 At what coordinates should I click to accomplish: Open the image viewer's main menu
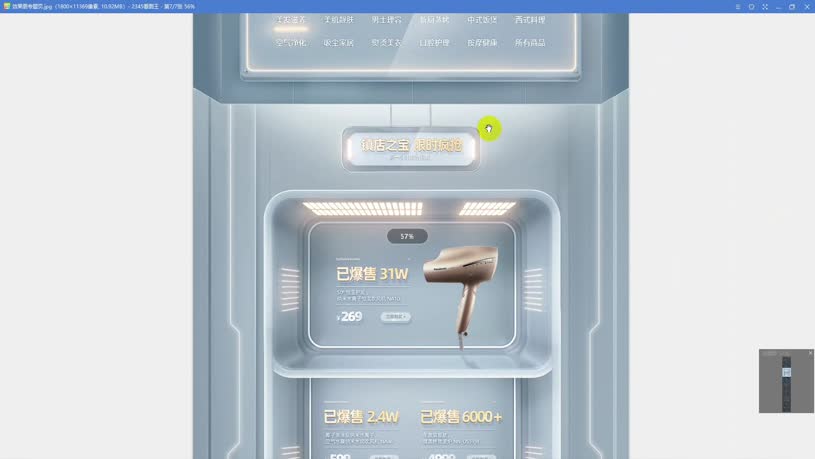pyautogui.click(x=738, y=6)
